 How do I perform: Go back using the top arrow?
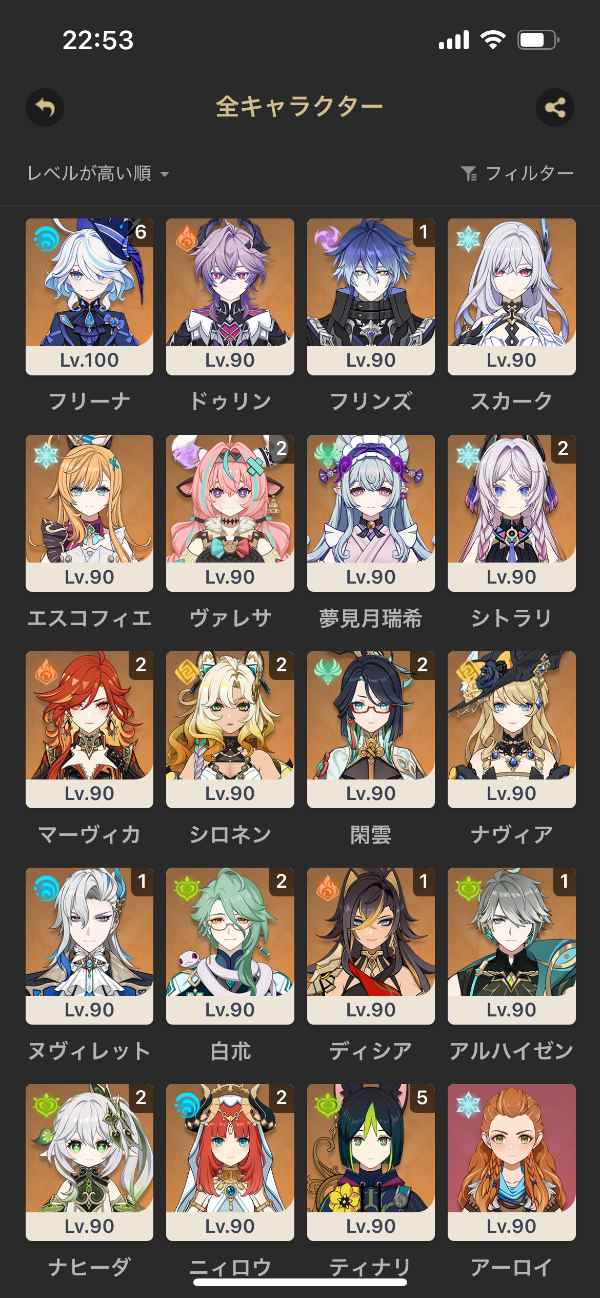click(45, 107)
